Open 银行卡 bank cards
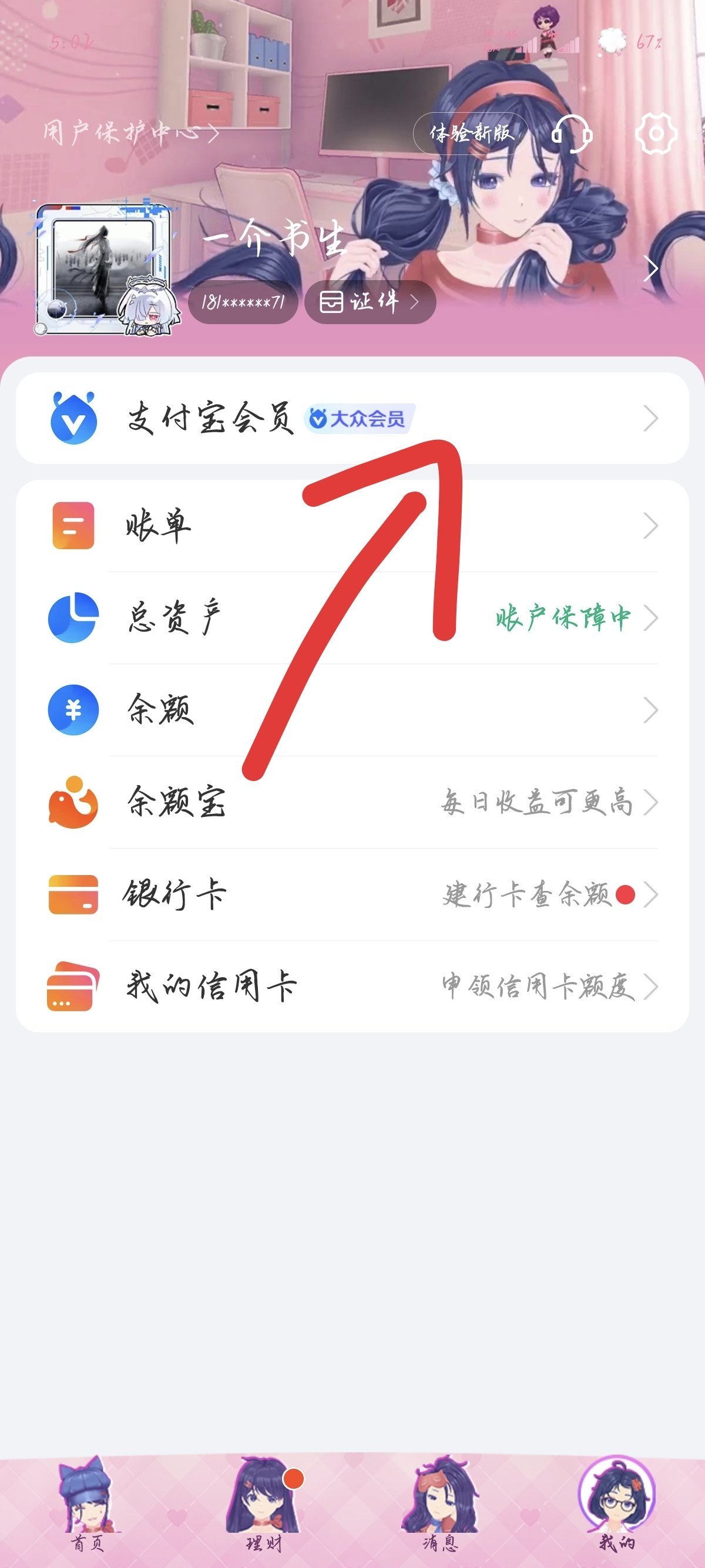This screenshot has width=705, height=1568. [x=352, y=894]
